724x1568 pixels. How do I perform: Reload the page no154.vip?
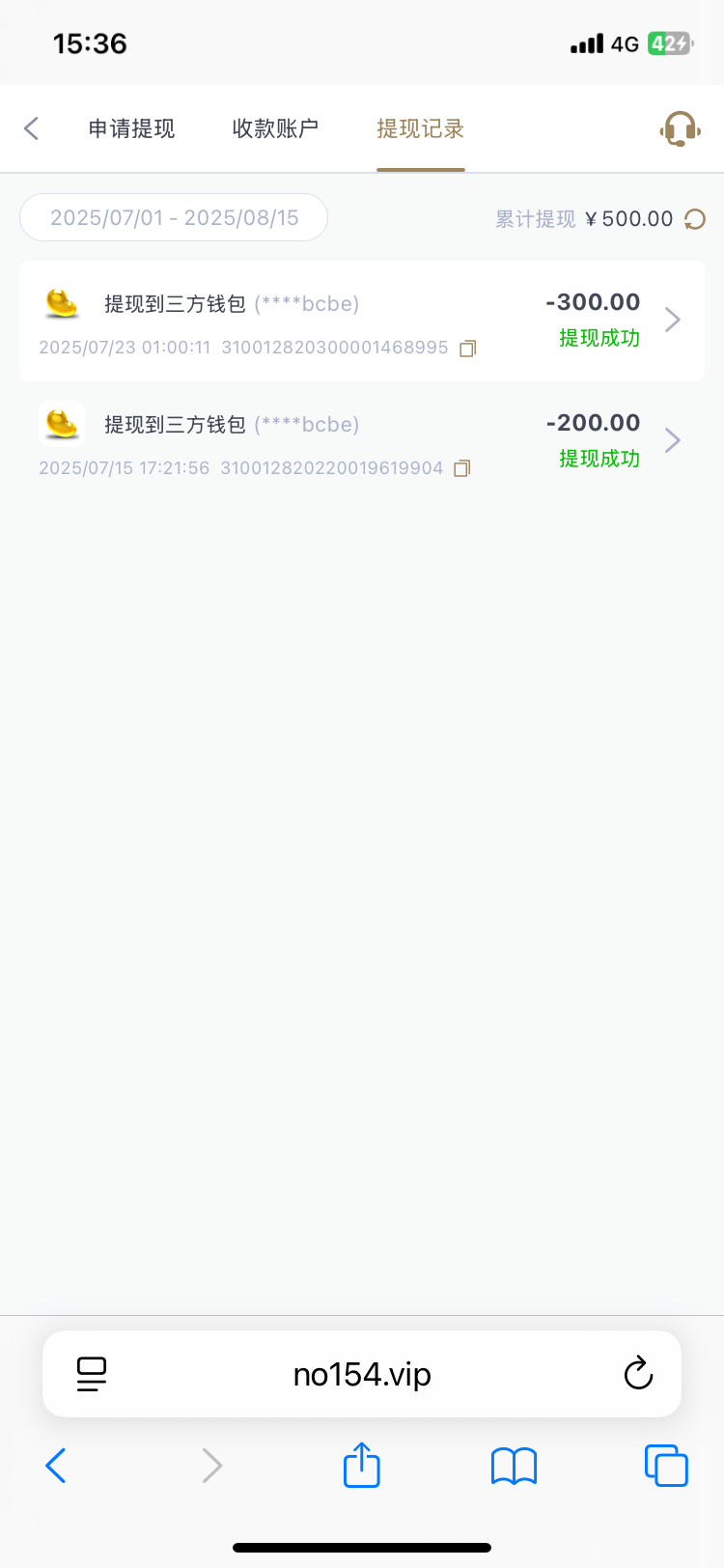point(638,1374)
